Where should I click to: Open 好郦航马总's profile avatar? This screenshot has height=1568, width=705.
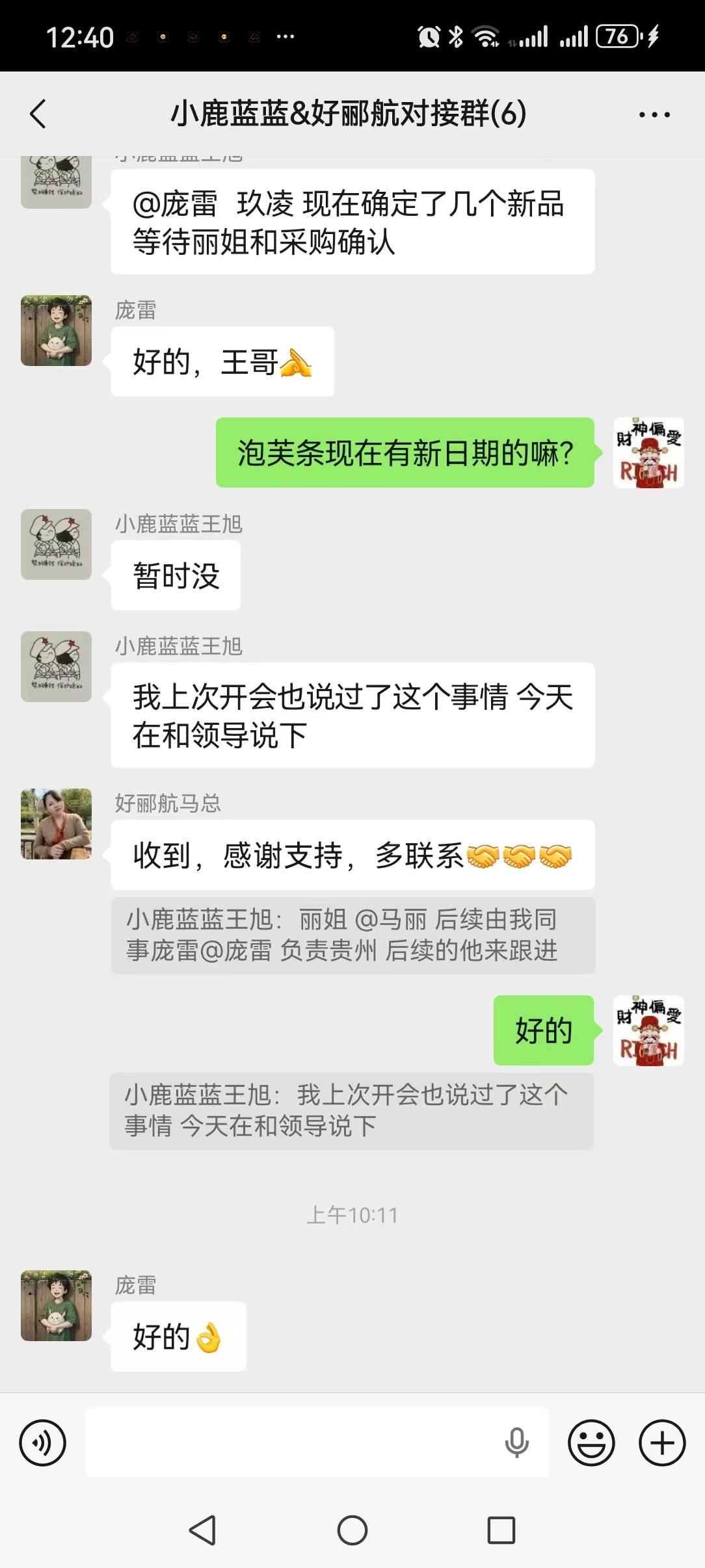pos(57,824)
